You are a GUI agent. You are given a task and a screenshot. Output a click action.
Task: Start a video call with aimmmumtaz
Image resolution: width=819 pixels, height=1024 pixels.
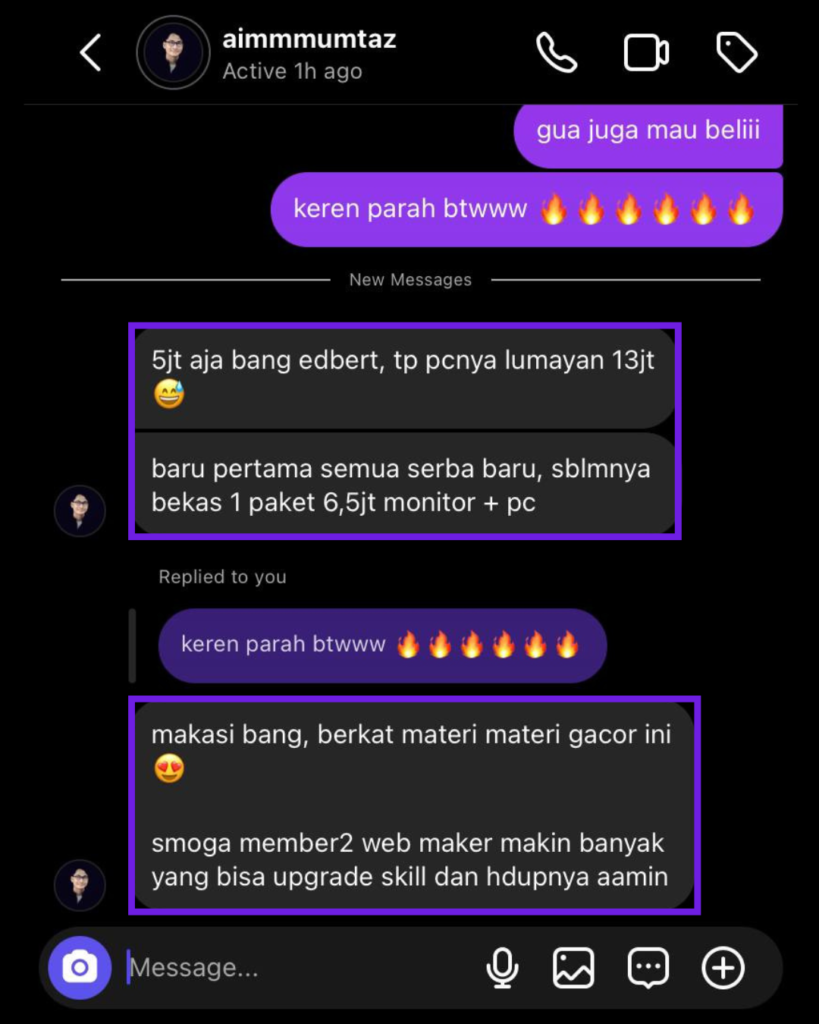[646, 53]
